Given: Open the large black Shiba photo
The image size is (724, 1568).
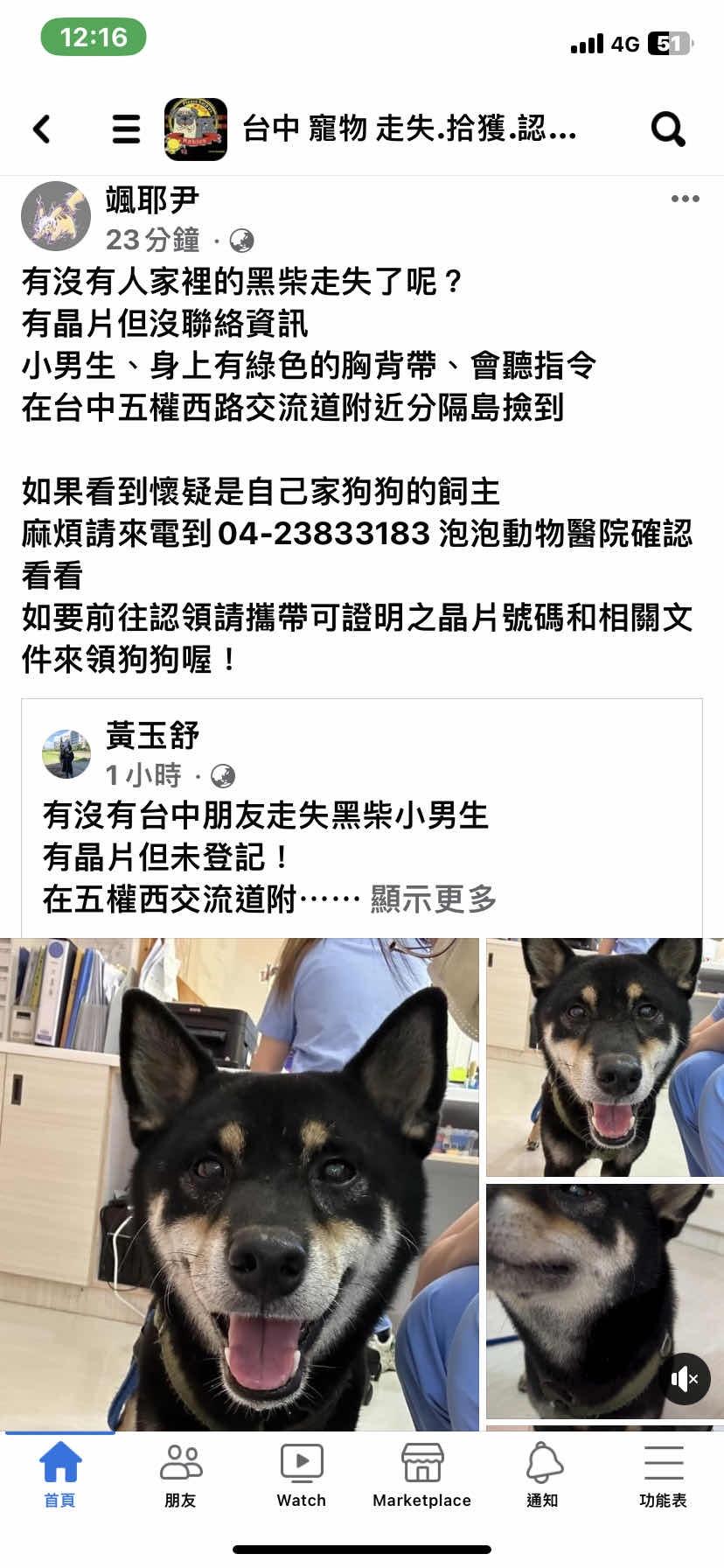Looking at the screenshot, I should tap(240, 1183).
